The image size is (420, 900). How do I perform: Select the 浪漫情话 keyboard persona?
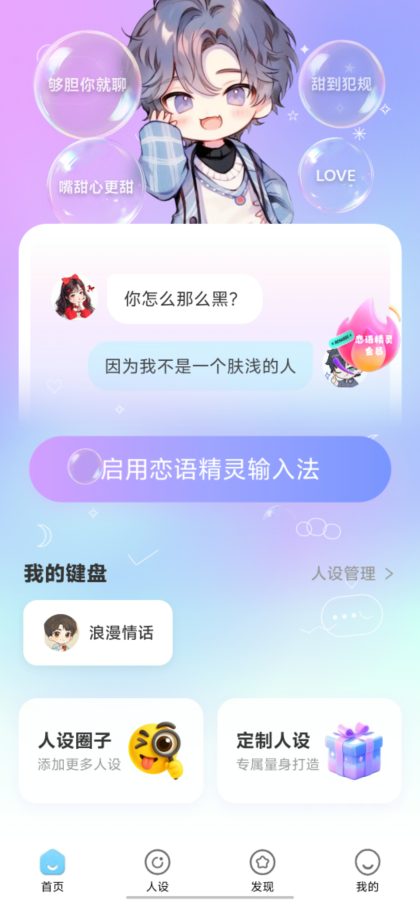tap(98, 633)
